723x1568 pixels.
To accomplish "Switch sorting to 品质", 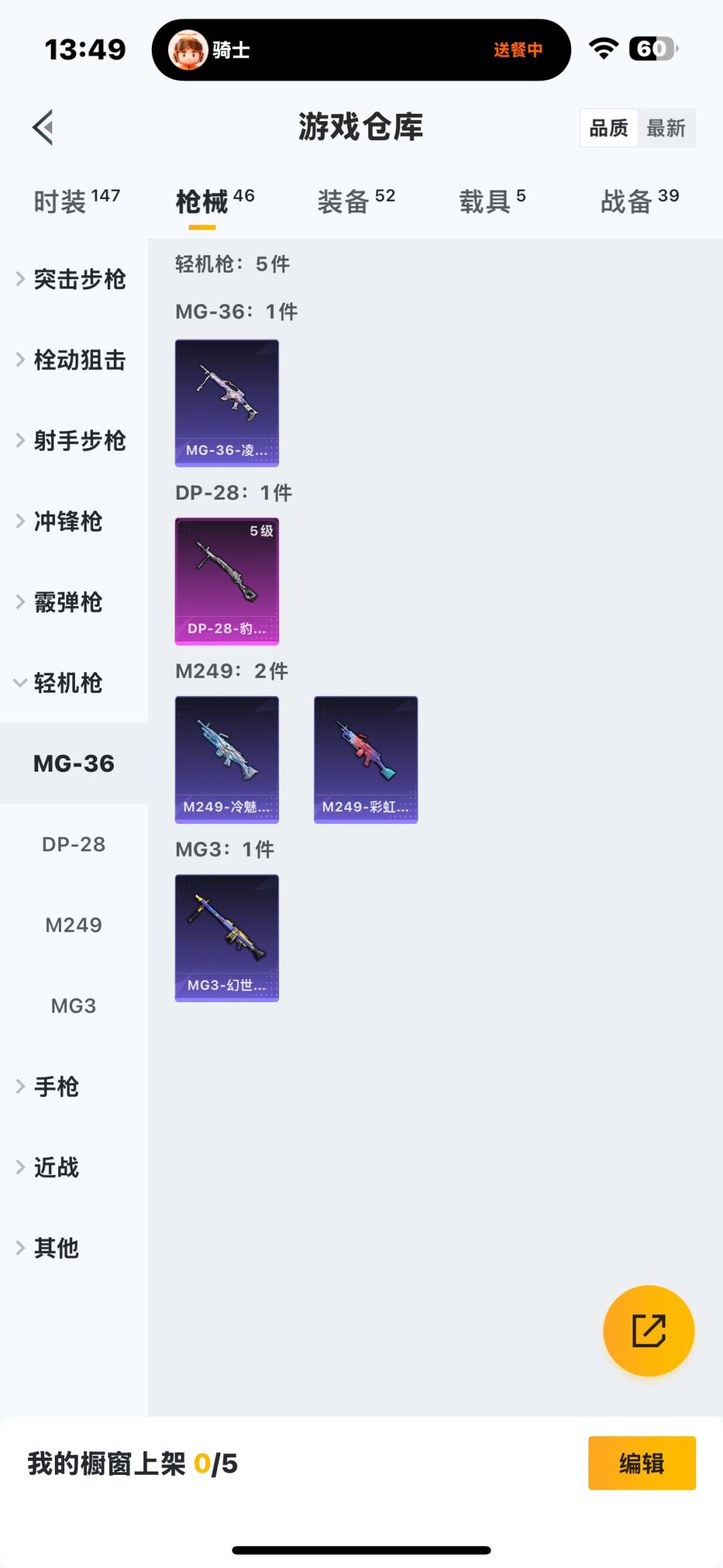I will (608, 127).
